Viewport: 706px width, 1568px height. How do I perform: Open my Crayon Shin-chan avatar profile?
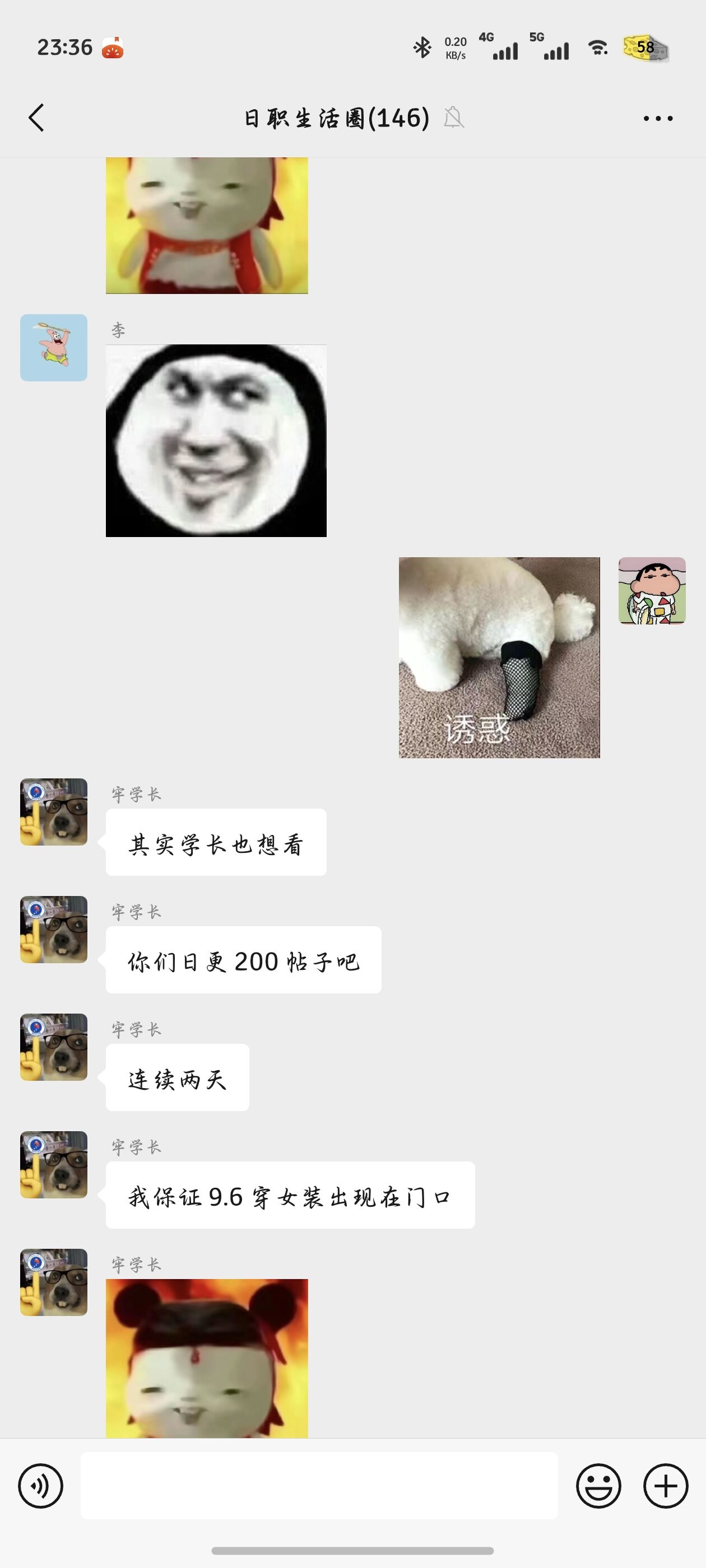[x=652, y=590]
